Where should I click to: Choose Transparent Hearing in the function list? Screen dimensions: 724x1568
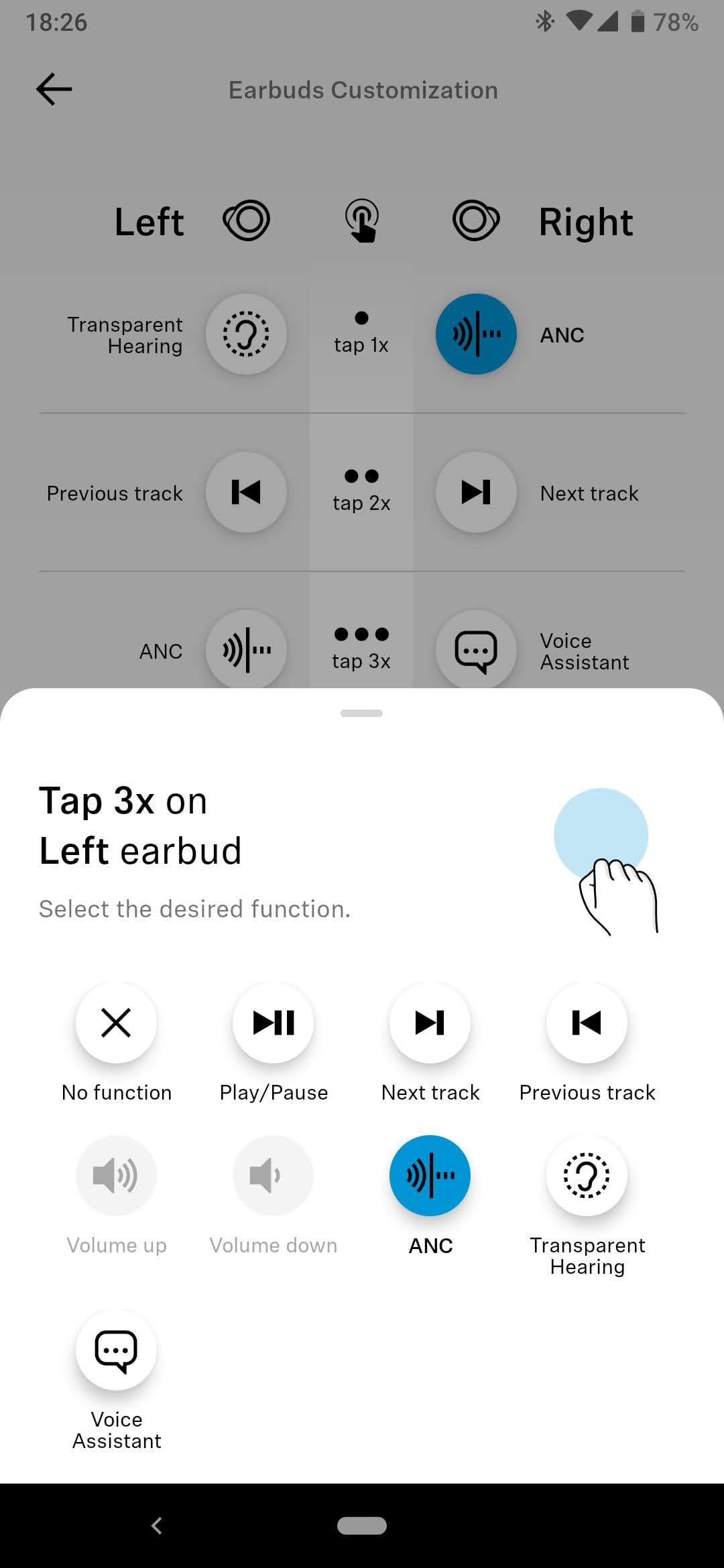587,1175
